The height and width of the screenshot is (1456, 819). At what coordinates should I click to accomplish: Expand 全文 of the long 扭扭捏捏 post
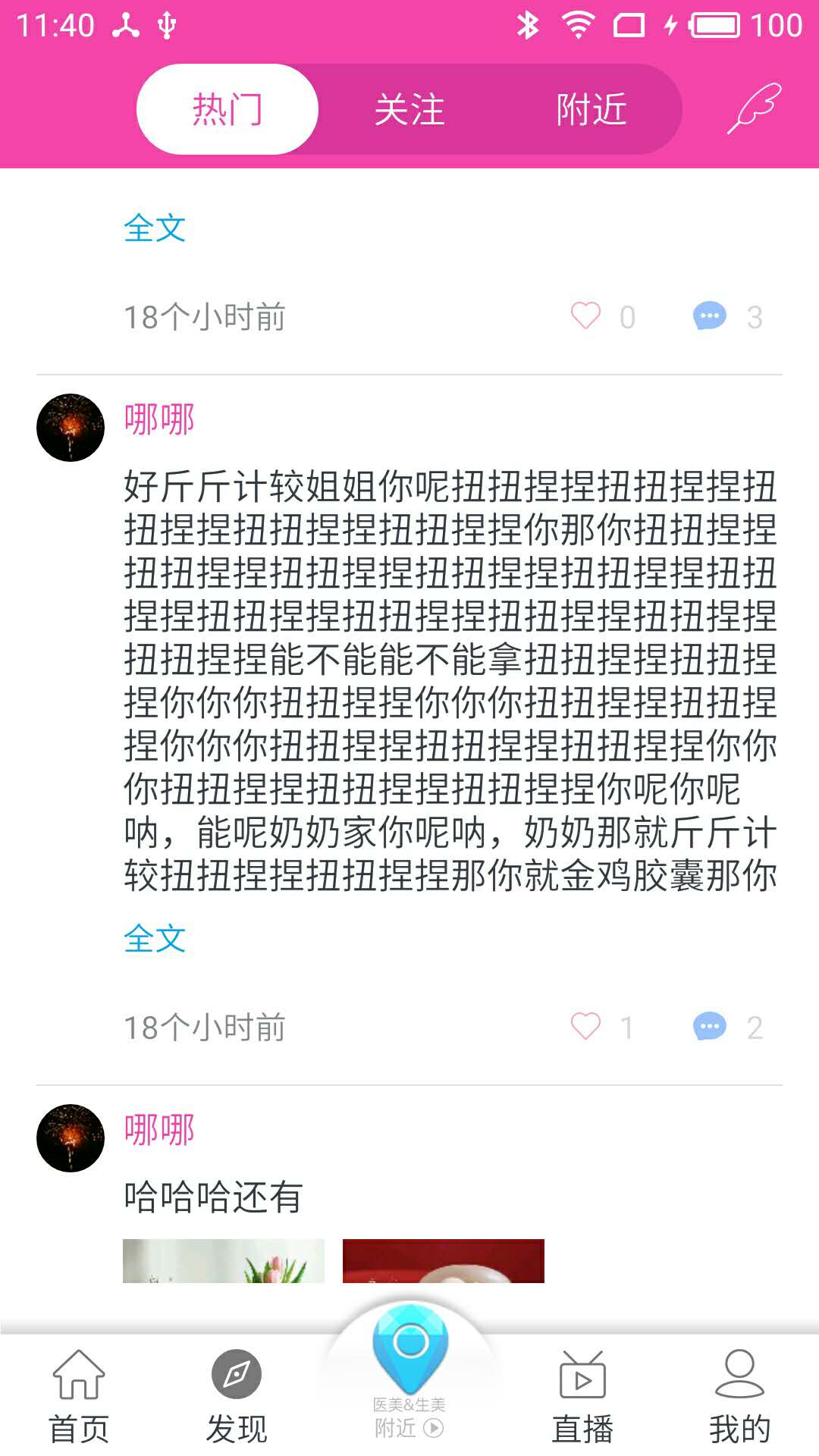155,939
